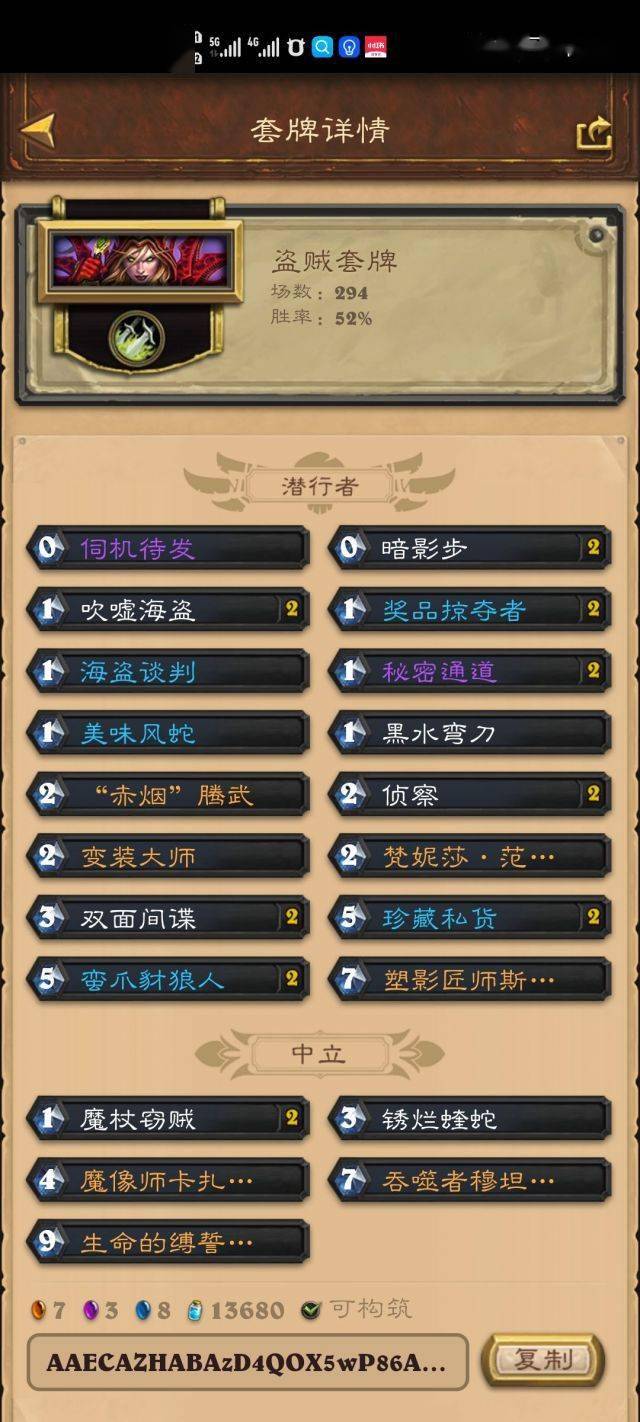
Task: Tap the 美味风蛇 card row
Action: click(168, 734)
